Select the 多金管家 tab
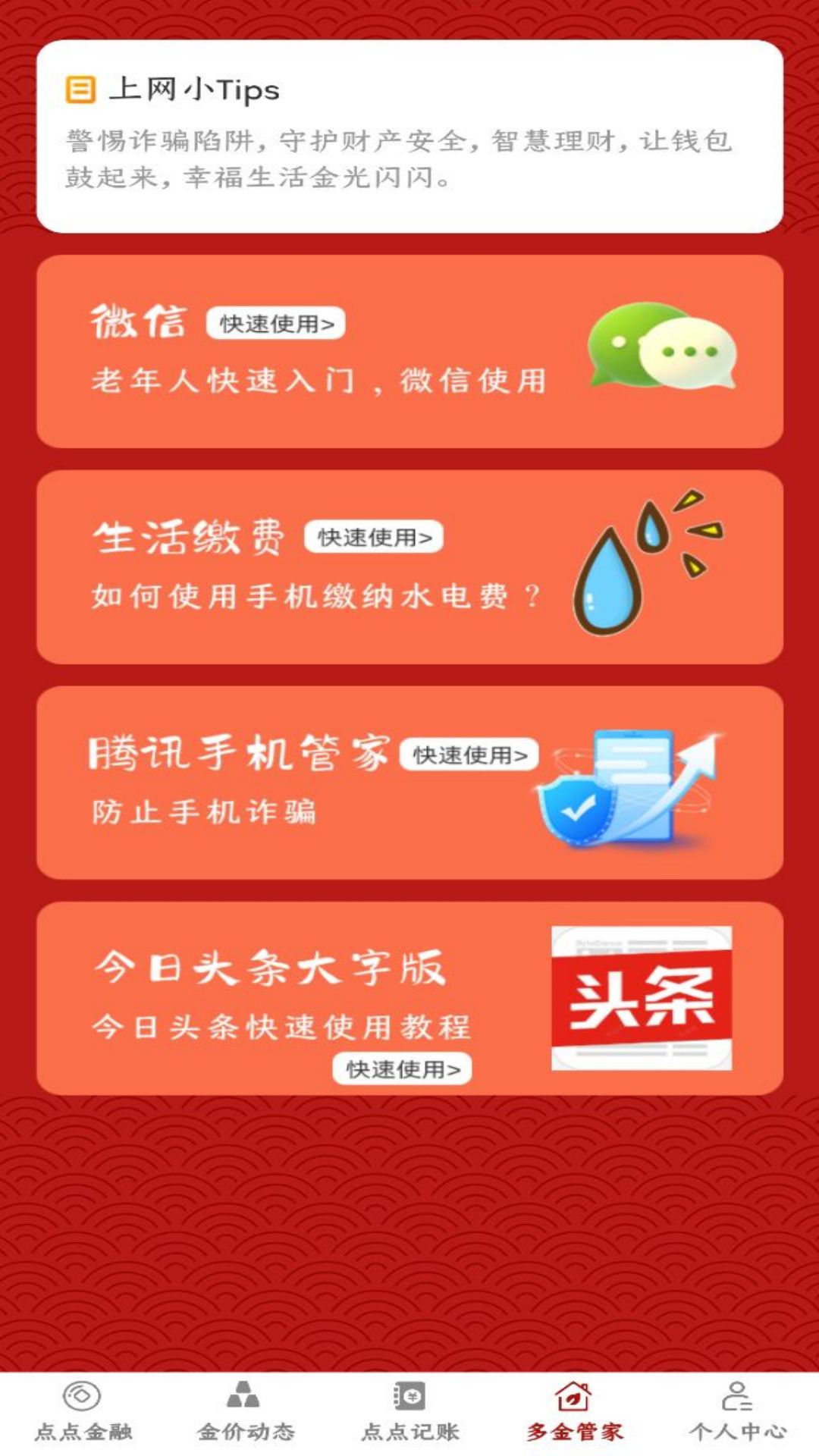Screen dimensions: 819x1456 (x=574, y=1412)
